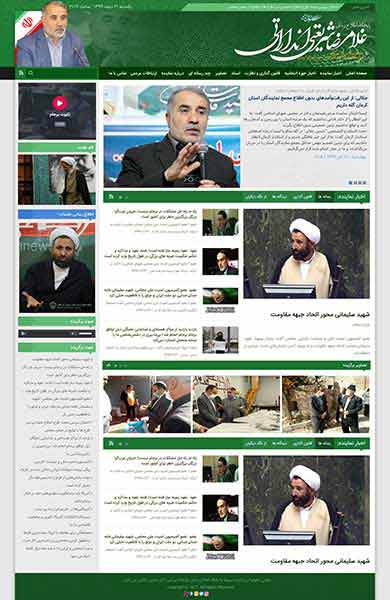Open article شهید سلیمانی محور اتحاد جبهه مقاومت
This screenshot has width=390, height=600.
click(x=320, y=315)
